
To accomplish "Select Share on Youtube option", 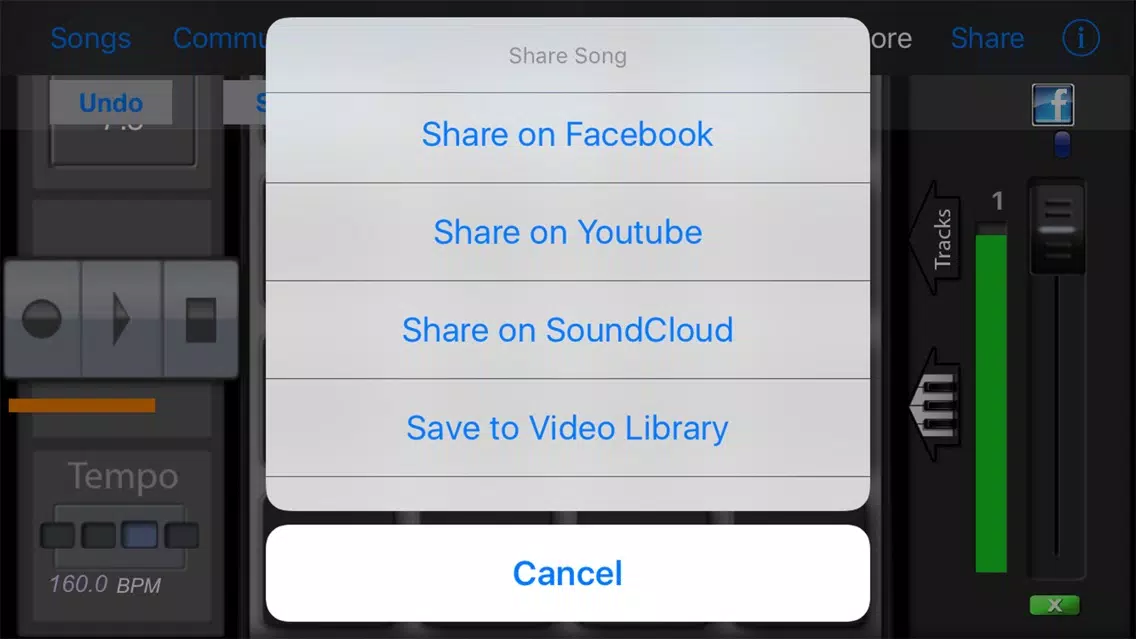I will (x=567, y=232).
